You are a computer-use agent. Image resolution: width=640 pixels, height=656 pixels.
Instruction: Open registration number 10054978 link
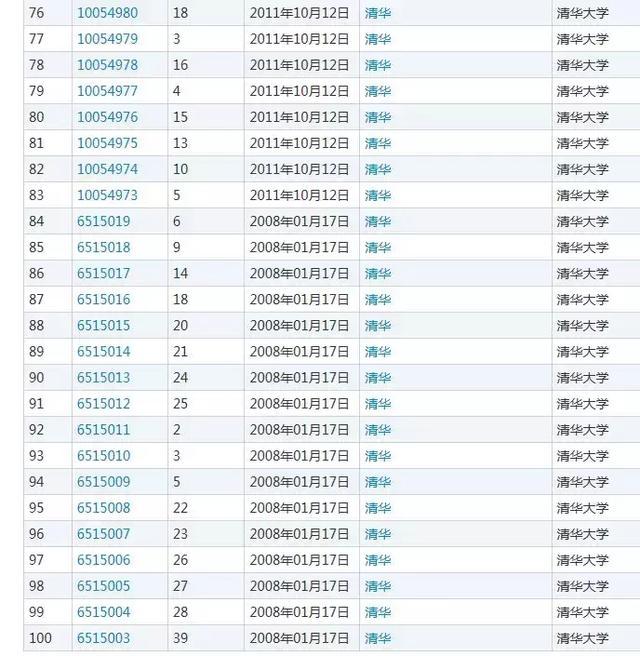tap(107, 65)
